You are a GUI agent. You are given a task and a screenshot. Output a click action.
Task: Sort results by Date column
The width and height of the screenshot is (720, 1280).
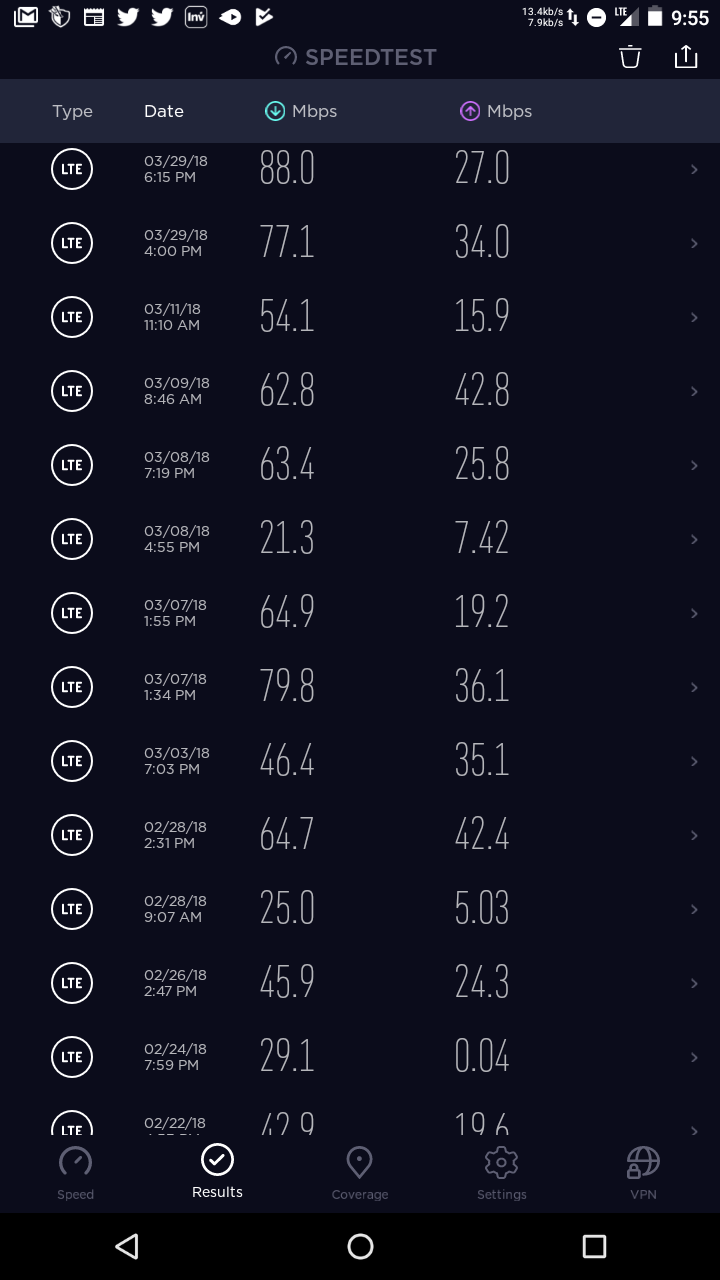coord(164,111)
